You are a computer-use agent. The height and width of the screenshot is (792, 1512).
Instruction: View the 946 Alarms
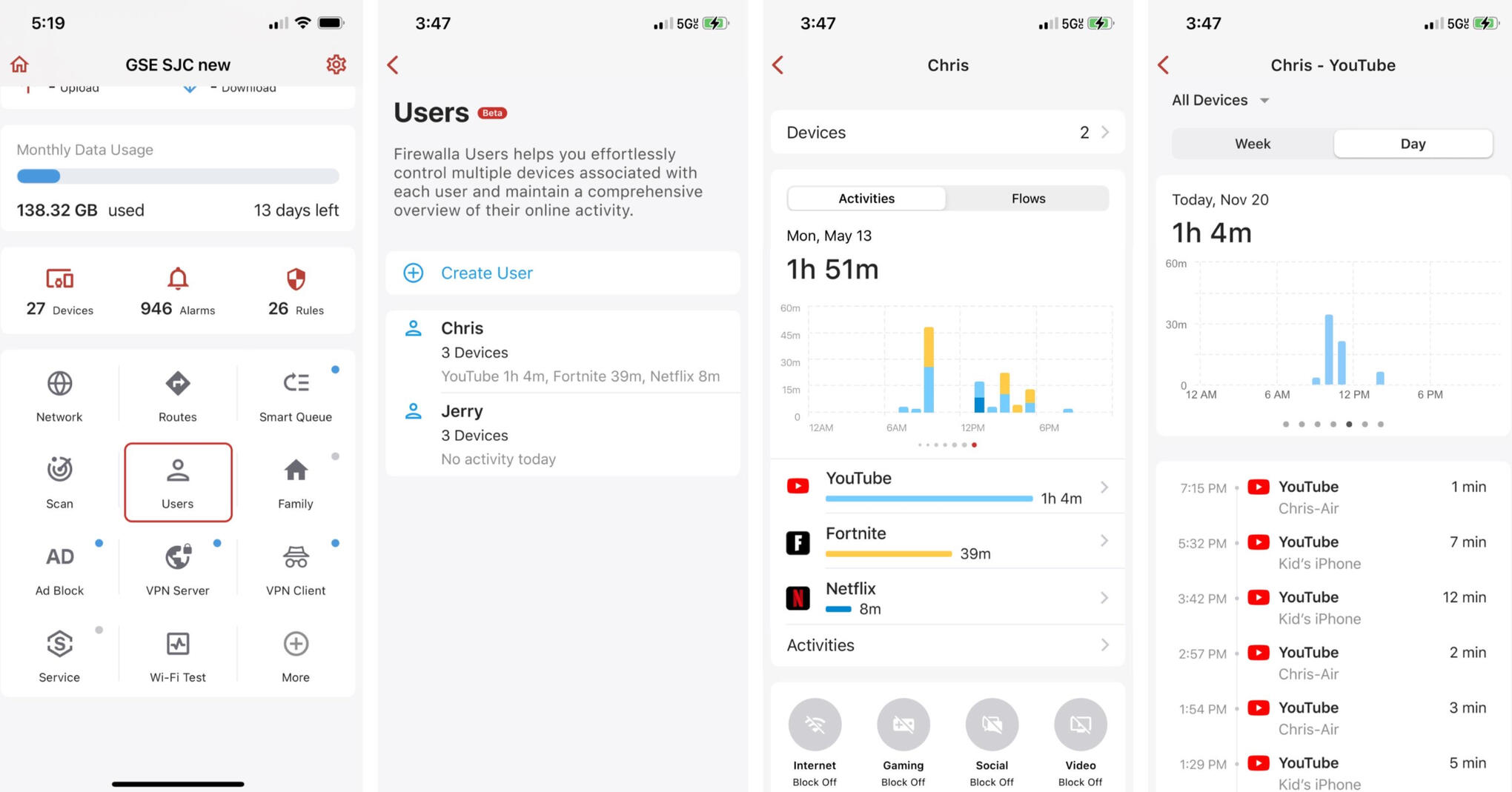[x=178, y=292]
